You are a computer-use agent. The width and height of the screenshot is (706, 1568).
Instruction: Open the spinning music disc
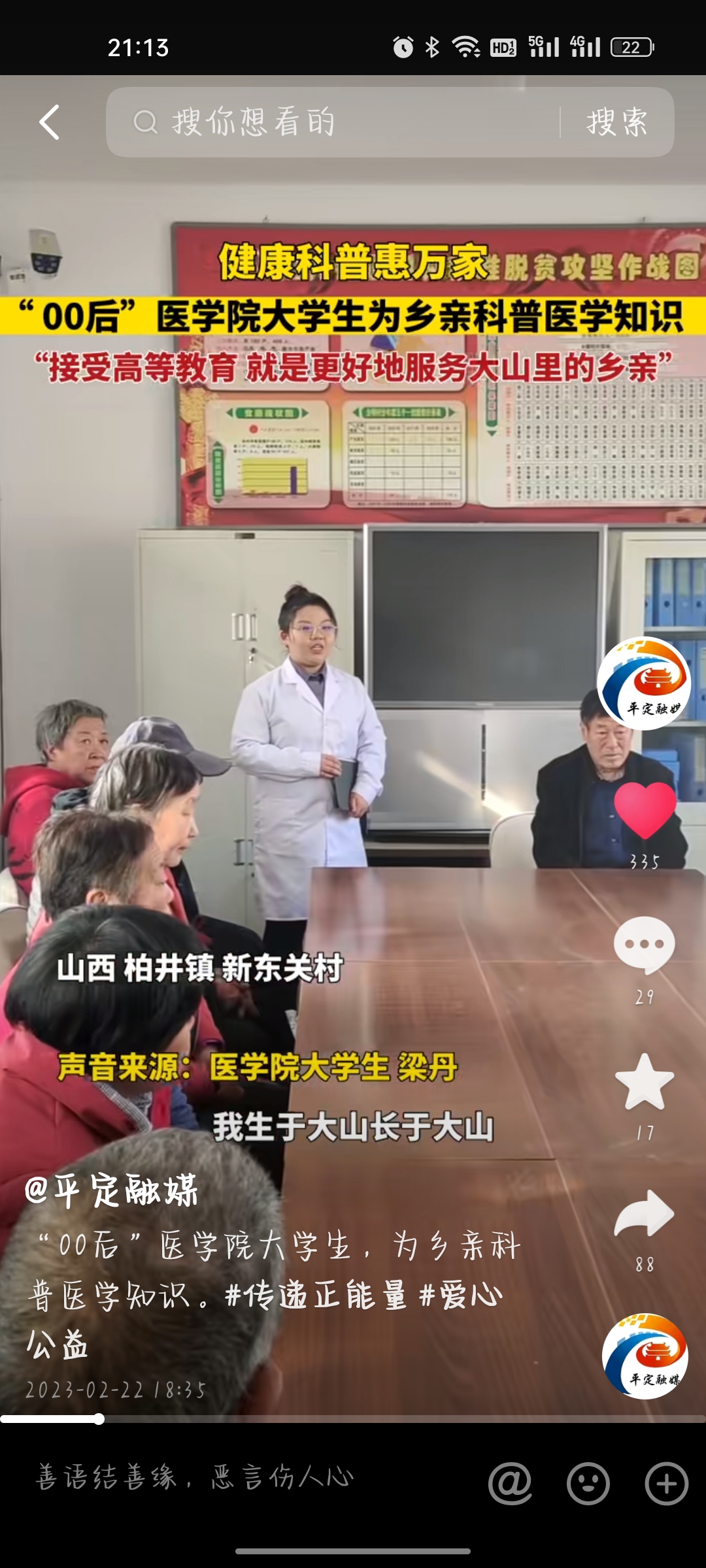pyautogui.click(x=645, y=1356)
